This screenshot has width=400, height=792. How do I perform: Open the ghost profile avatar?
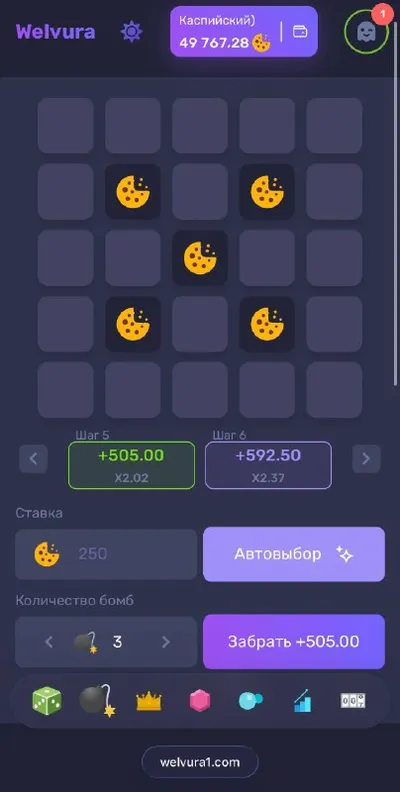366,32
